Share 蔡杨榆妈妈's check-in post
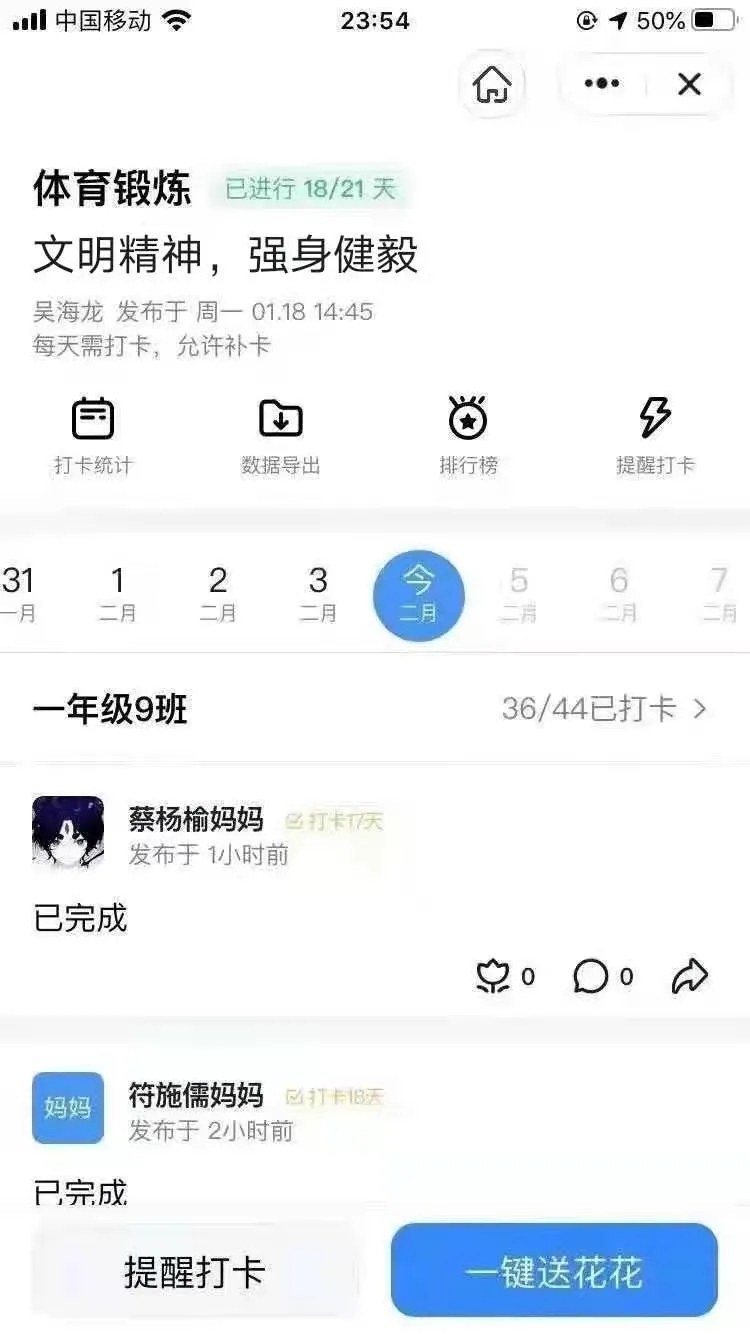750x1334 pixels. 690,977
